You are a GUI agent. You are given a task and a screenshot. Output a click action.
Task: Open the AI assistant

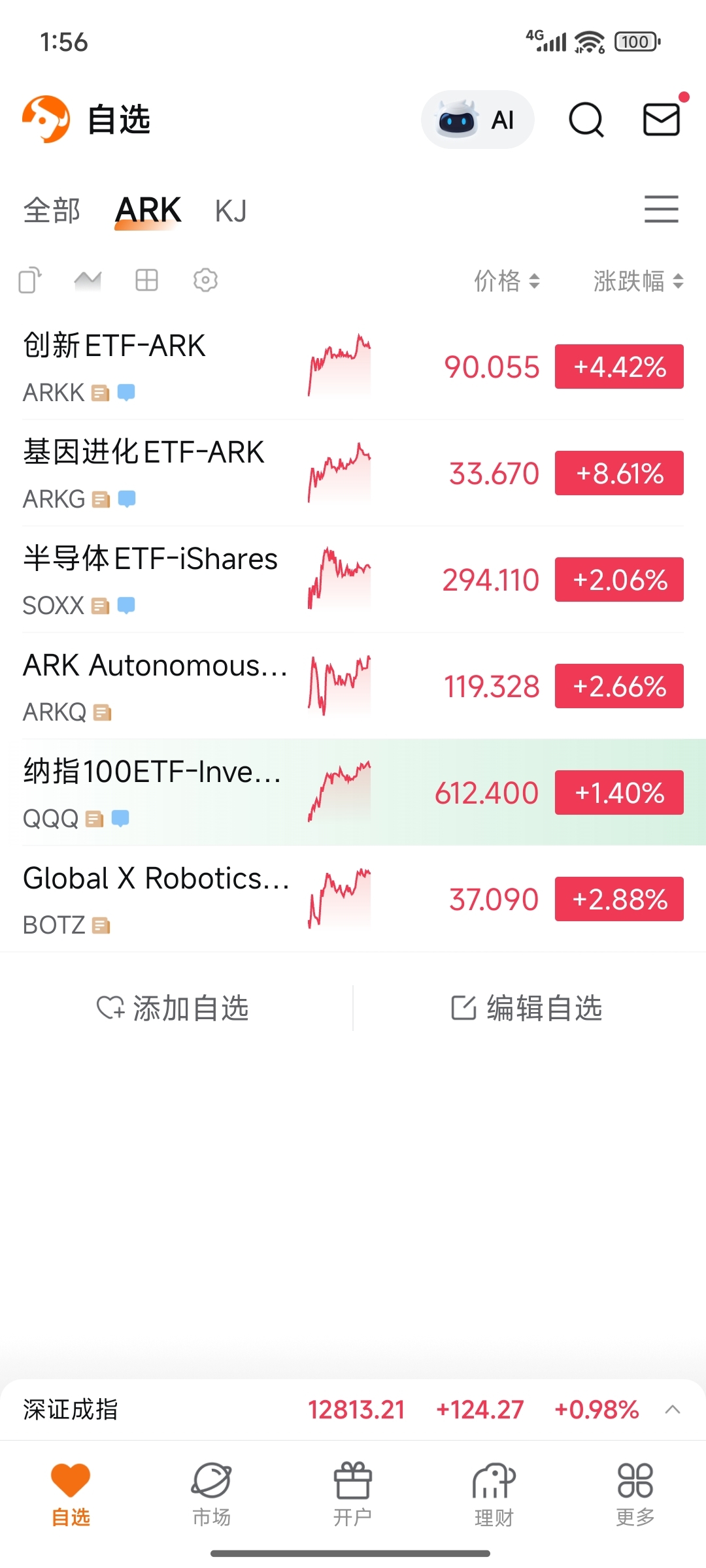click(477, 120)
